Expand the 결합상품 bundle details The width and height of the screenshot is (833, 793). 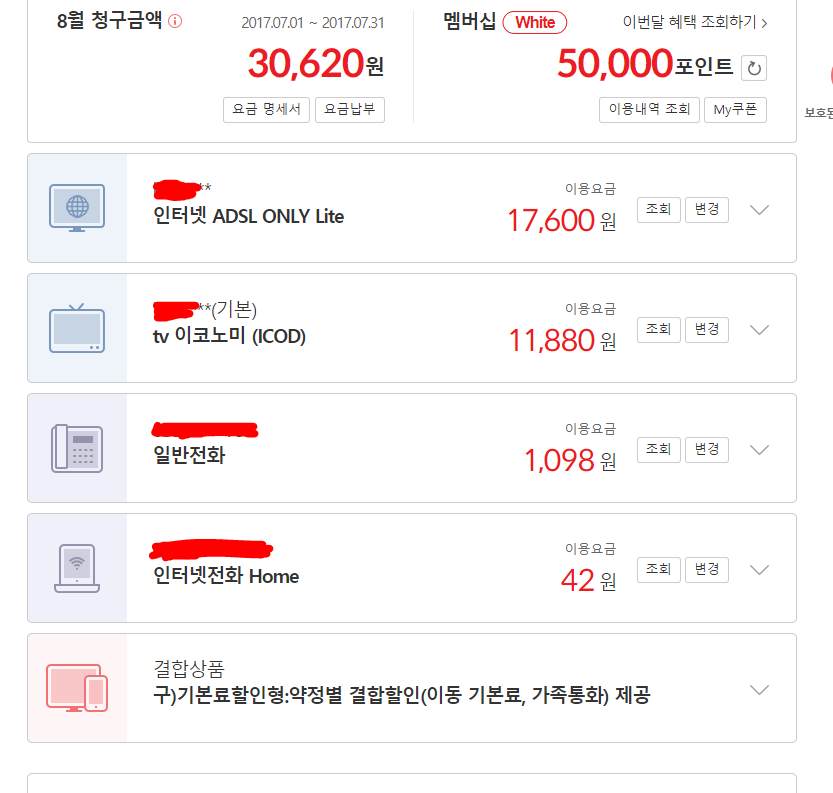pos(760,690)
